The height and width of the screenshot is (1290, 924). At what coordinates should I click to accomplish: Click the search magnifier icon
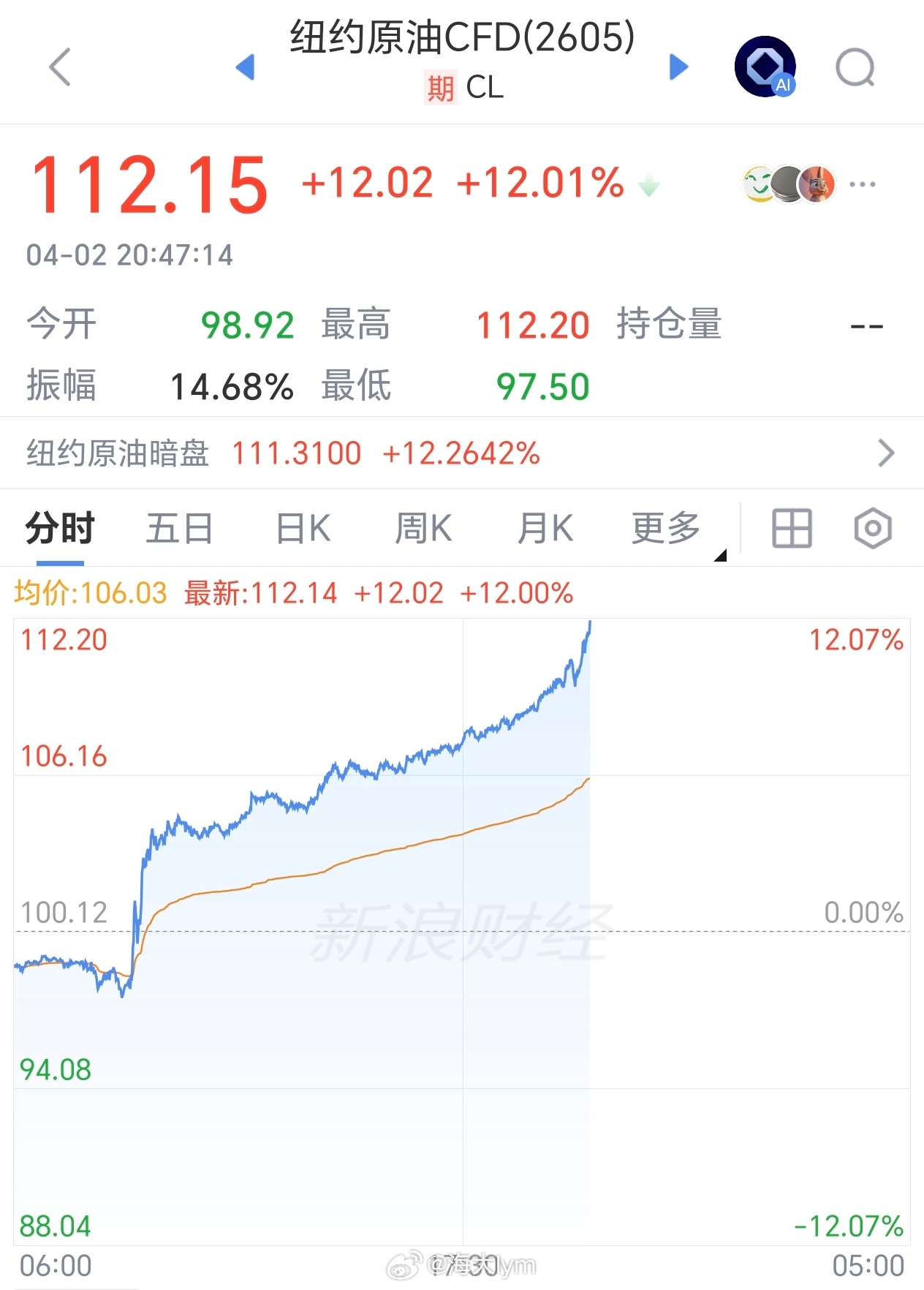click(x=855, y=67)
